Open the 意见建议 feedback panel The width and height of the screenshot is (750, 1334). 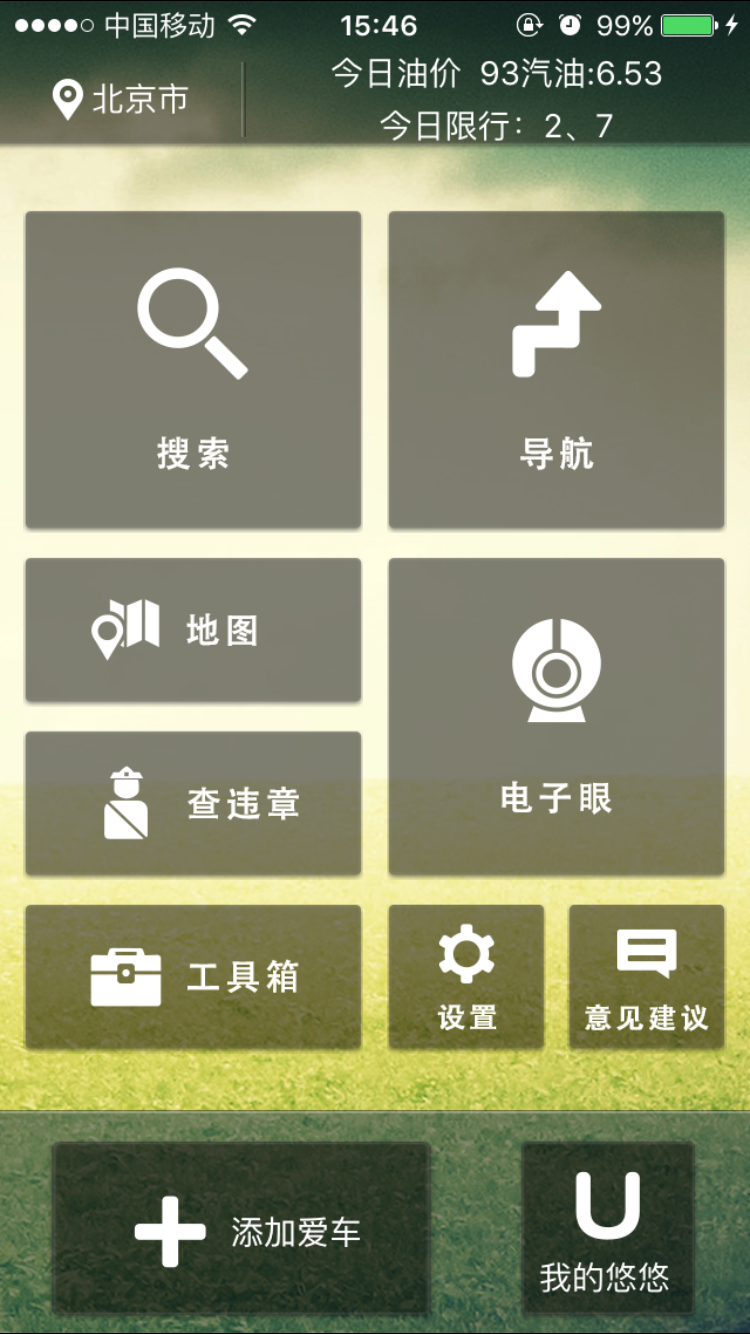coord(647,977)
